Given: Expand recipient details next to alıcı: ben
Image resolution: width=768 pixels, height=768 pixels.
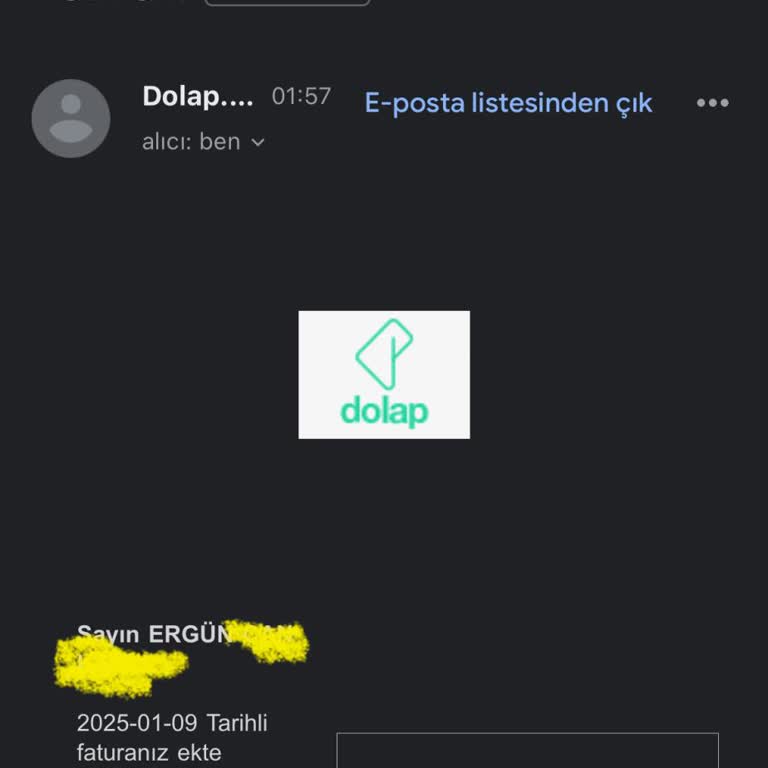Looking at the screenshot, I should click(258, 143).
